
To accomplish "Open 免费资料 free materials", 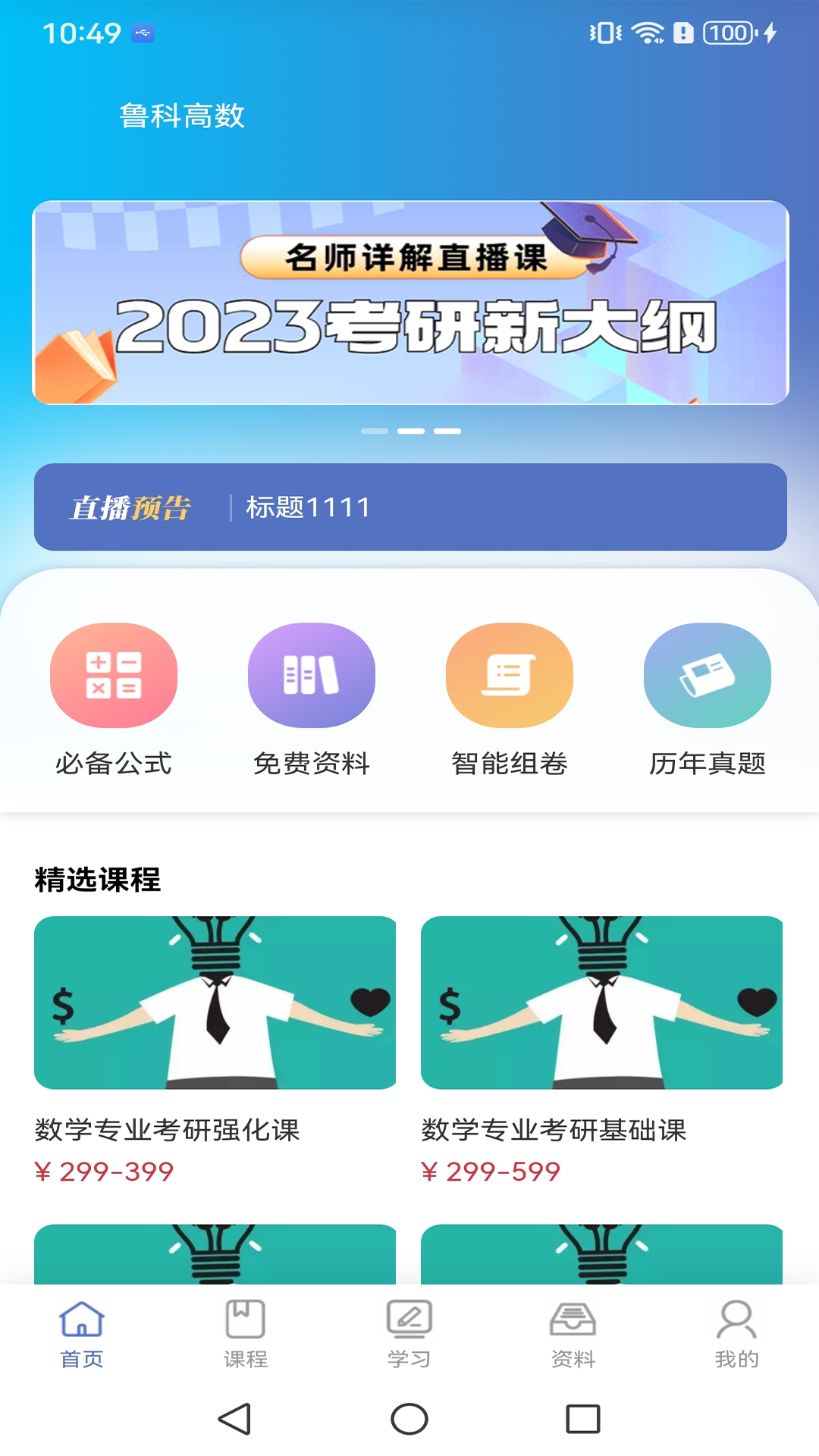I will pyautogui.click(x=311, y=698).
